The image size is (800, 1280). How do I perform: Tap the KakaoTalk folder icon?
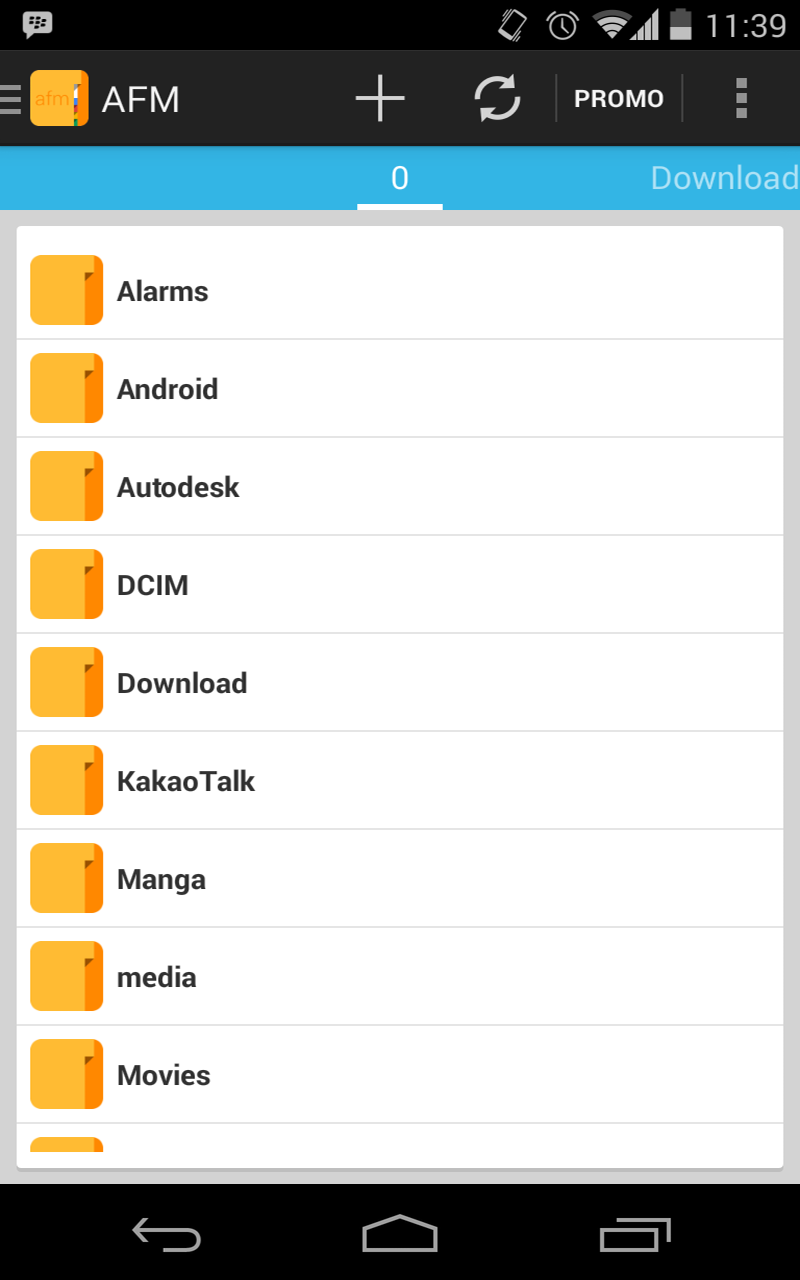click(66, 780)
